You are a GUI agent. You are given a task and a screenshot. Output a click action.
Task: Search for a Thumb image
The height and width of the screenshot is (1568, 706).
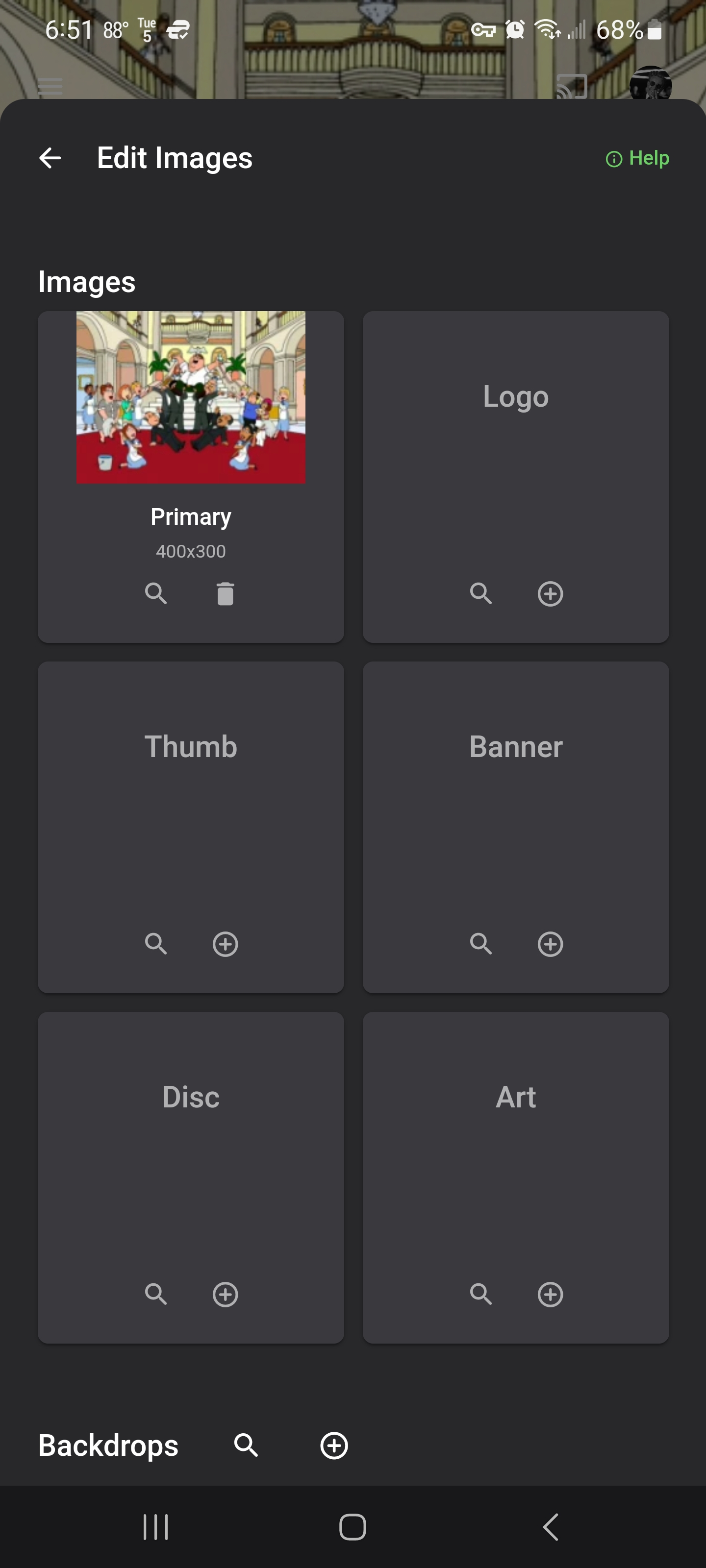[156, 944]
